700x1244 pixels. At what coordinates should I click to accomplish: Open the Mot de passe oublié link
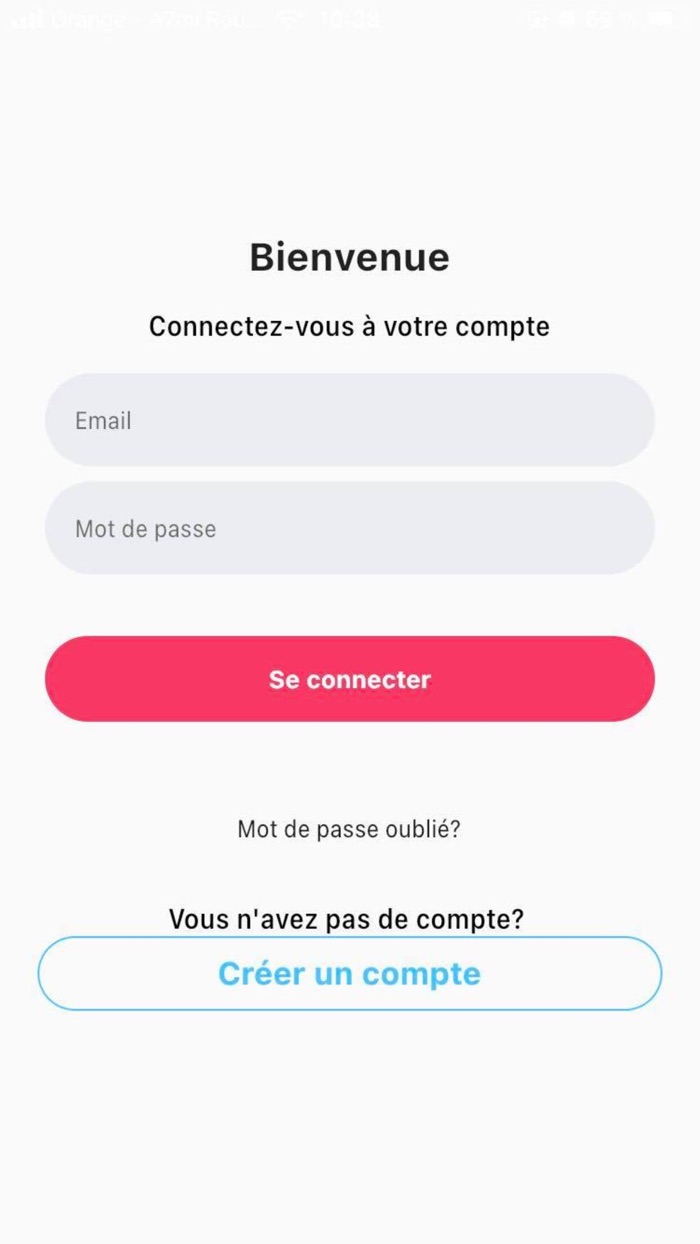349,829
